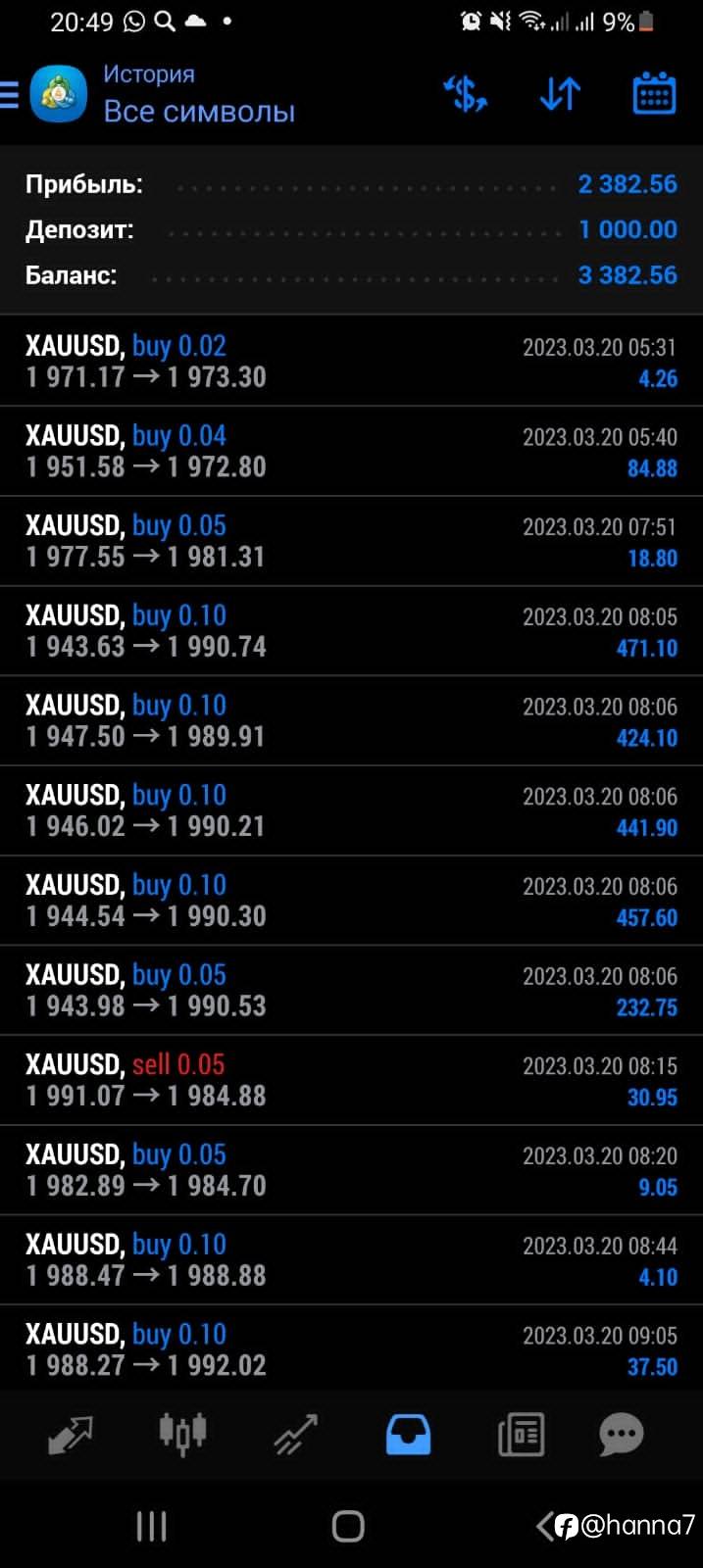Open the recent apps button
This screenshot has height=1568, width=703.
tap(151, 1526)
